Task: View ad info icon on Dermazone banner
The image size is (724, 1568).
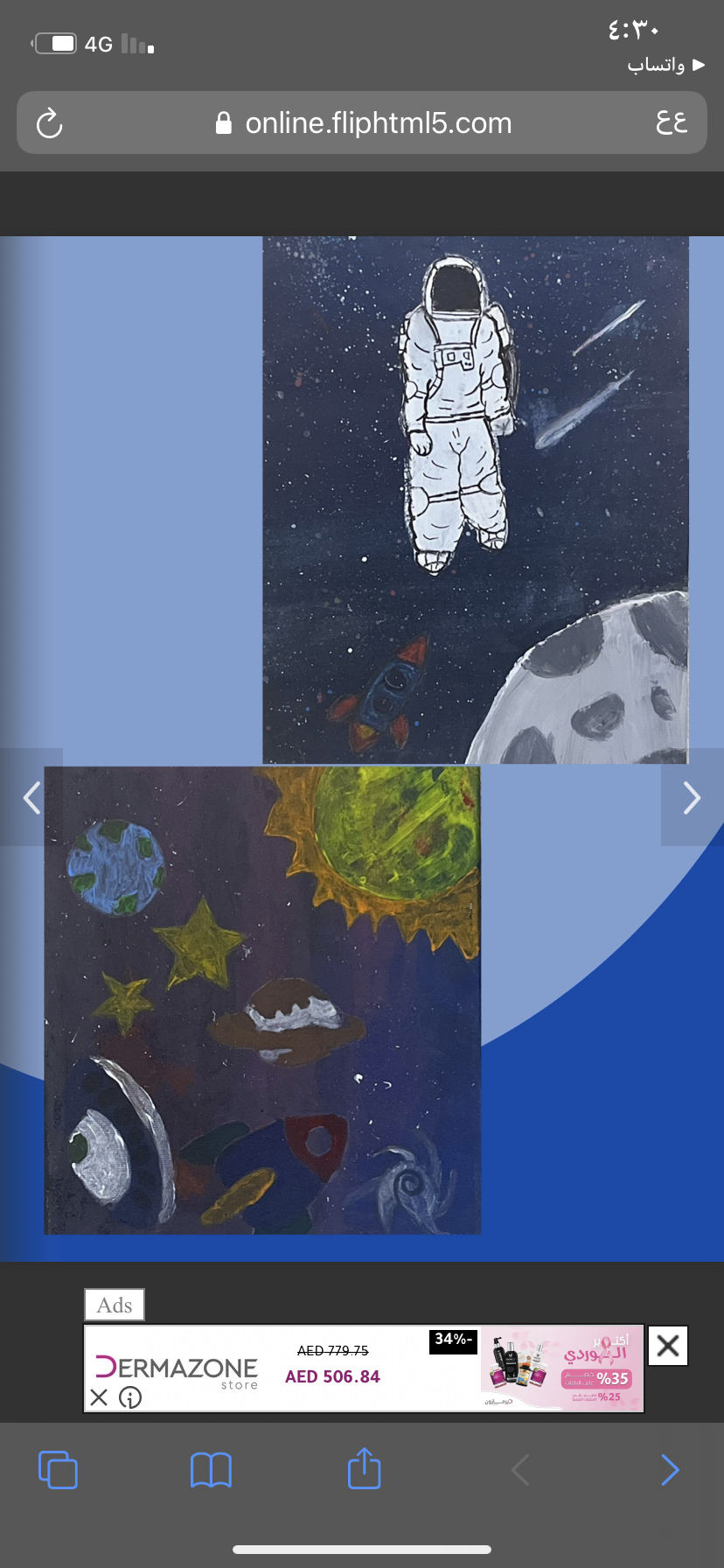Action: [x=130, y=1397]
